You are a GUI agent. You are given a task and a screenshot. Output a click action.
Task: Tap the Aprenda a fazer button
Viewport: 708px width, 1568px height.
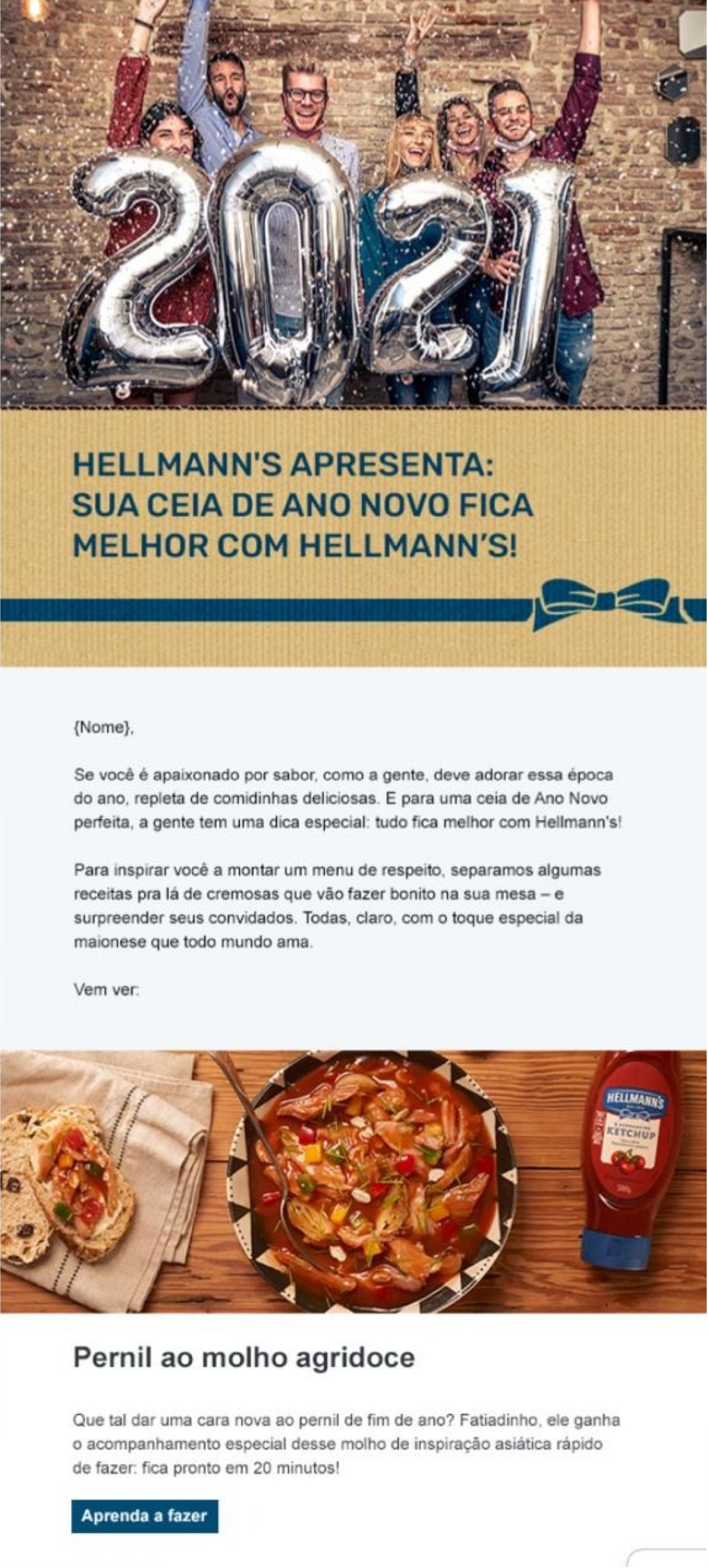[145, 1516]
